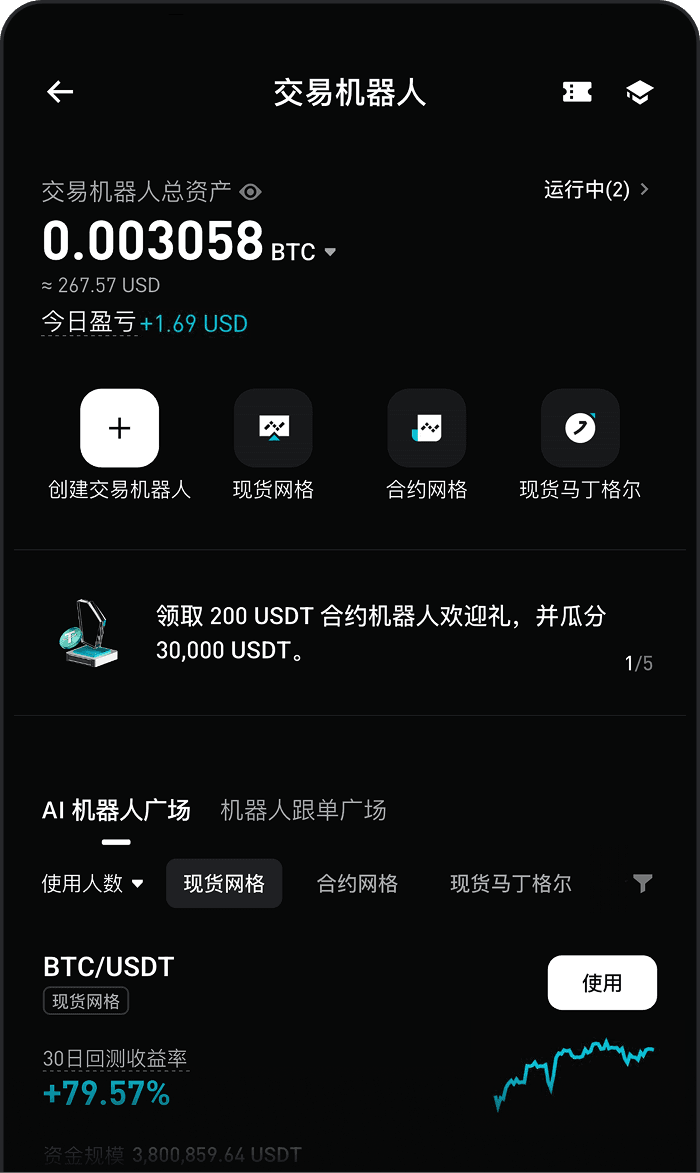The height and width of the screenshot is (1173, 700).
Task: Expand the 使用人数 sort dropdown
Action: [x=93, y=883]
